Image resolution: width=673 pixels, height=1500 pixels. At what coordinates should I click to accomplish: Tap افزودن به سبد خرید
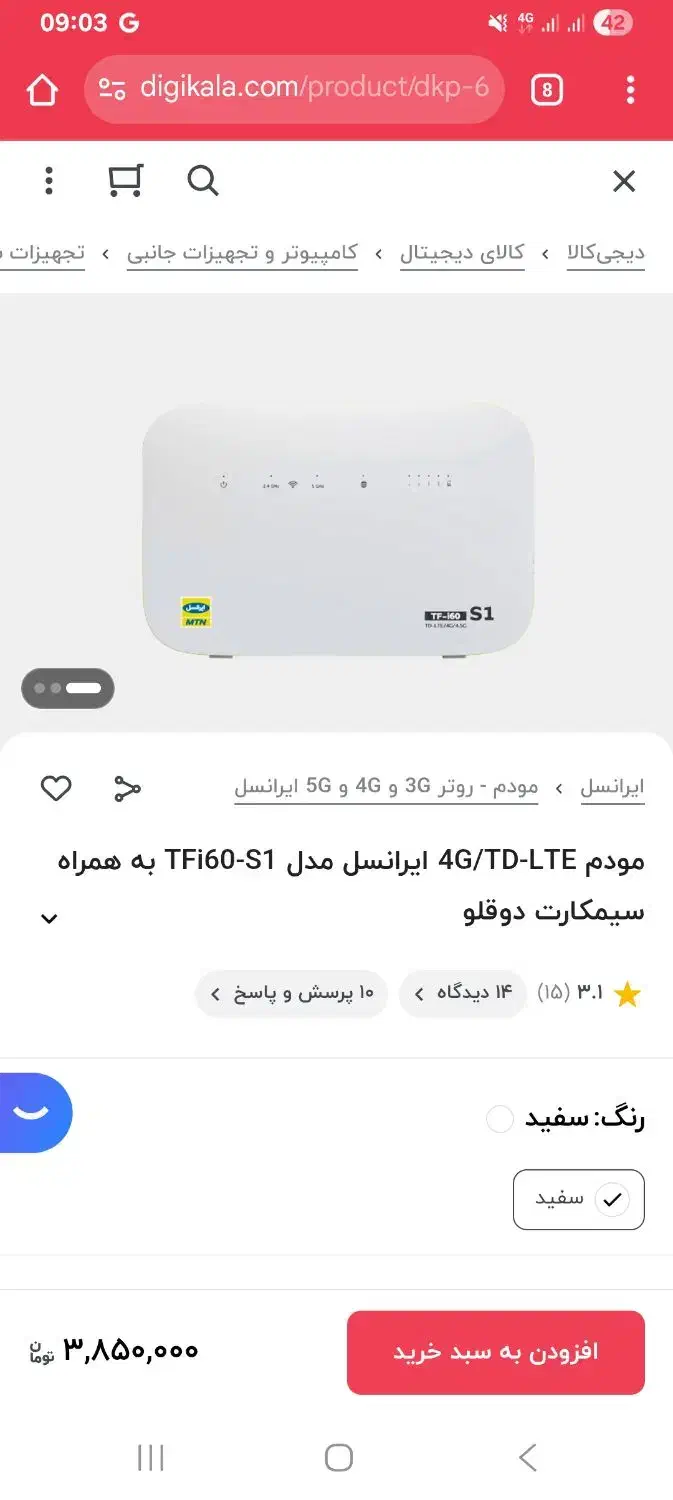pyautogui.click(x=495, y=1352)
